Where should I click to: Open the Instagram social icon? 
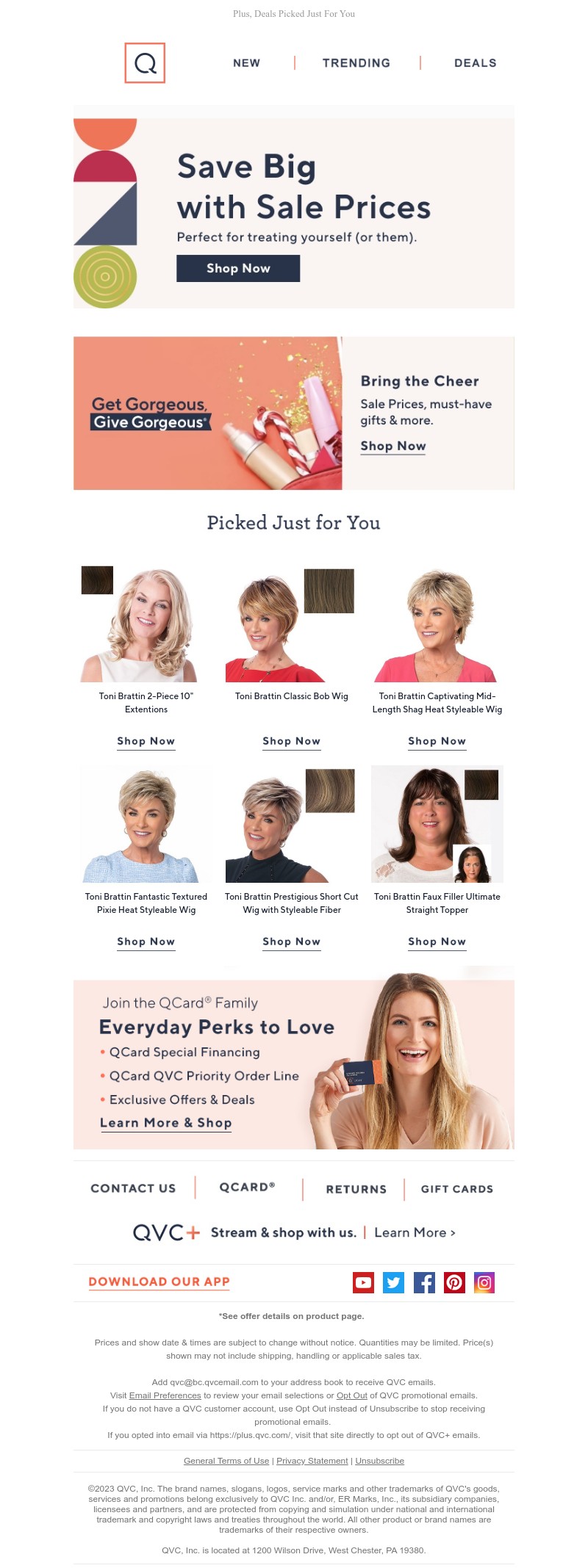click(484, 1282)
